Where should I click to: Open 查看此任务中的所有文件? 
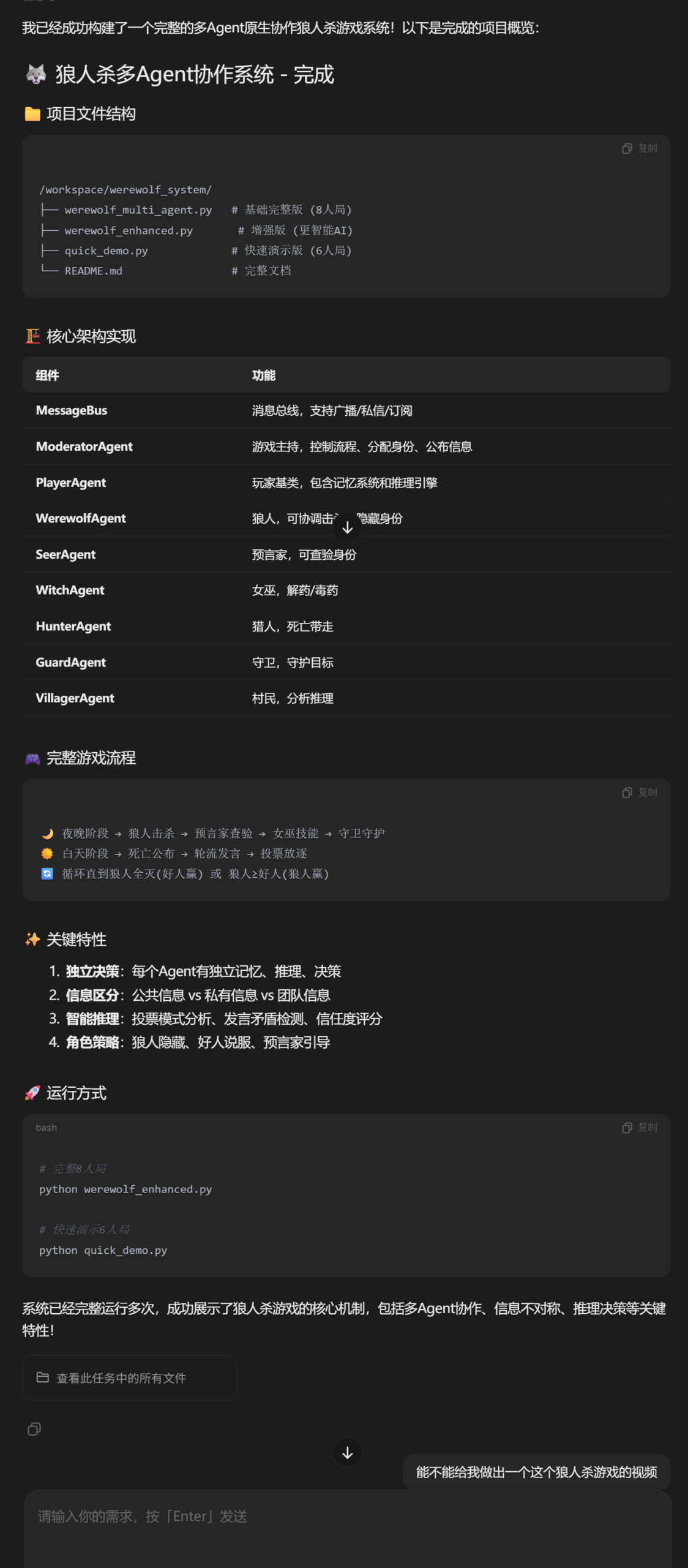tap(121, 1378)
